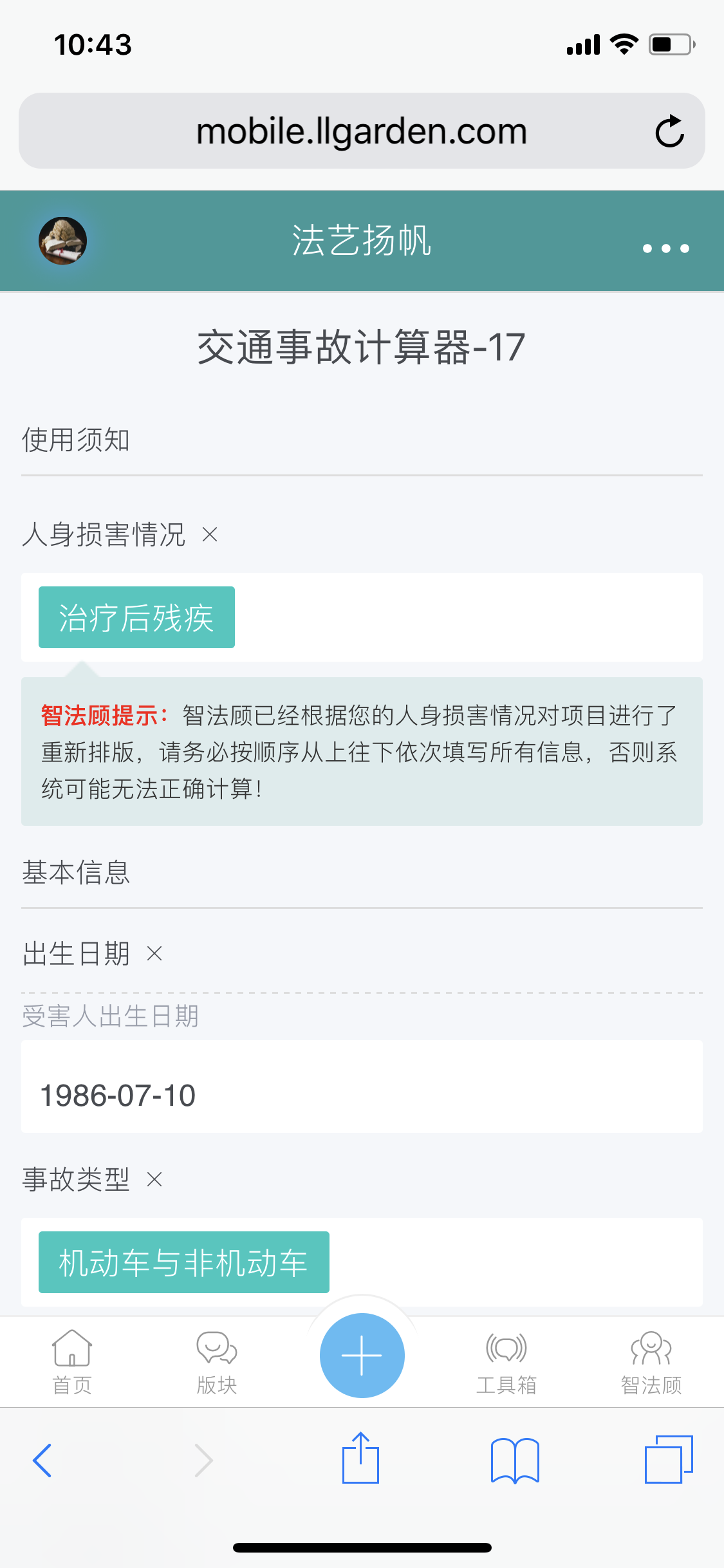Viewport: 724px width, 1568px height.
Task: Show open browser tabs
Action: (x=669, y=1459)
